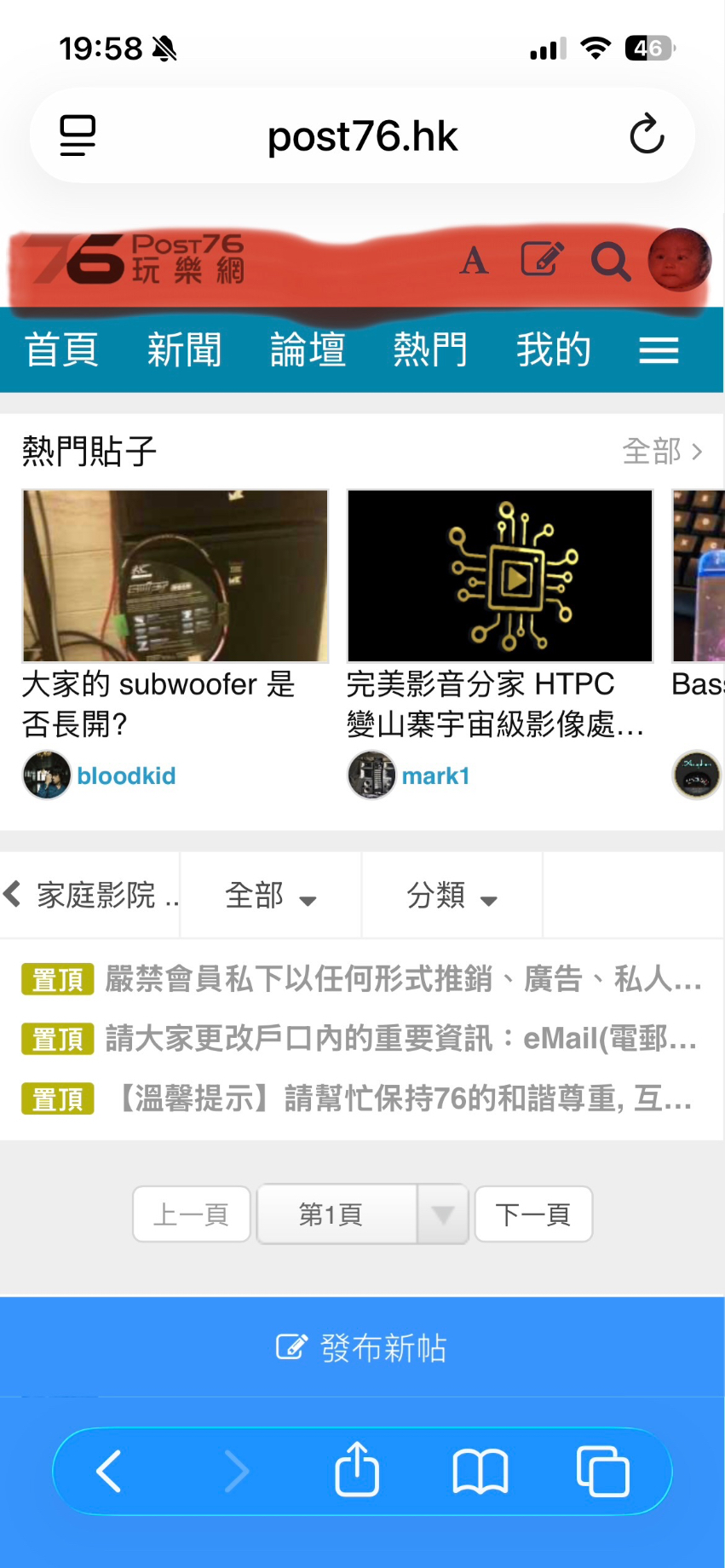View 全部 hot posts
725x1568 pixels.
coord(662,451)
